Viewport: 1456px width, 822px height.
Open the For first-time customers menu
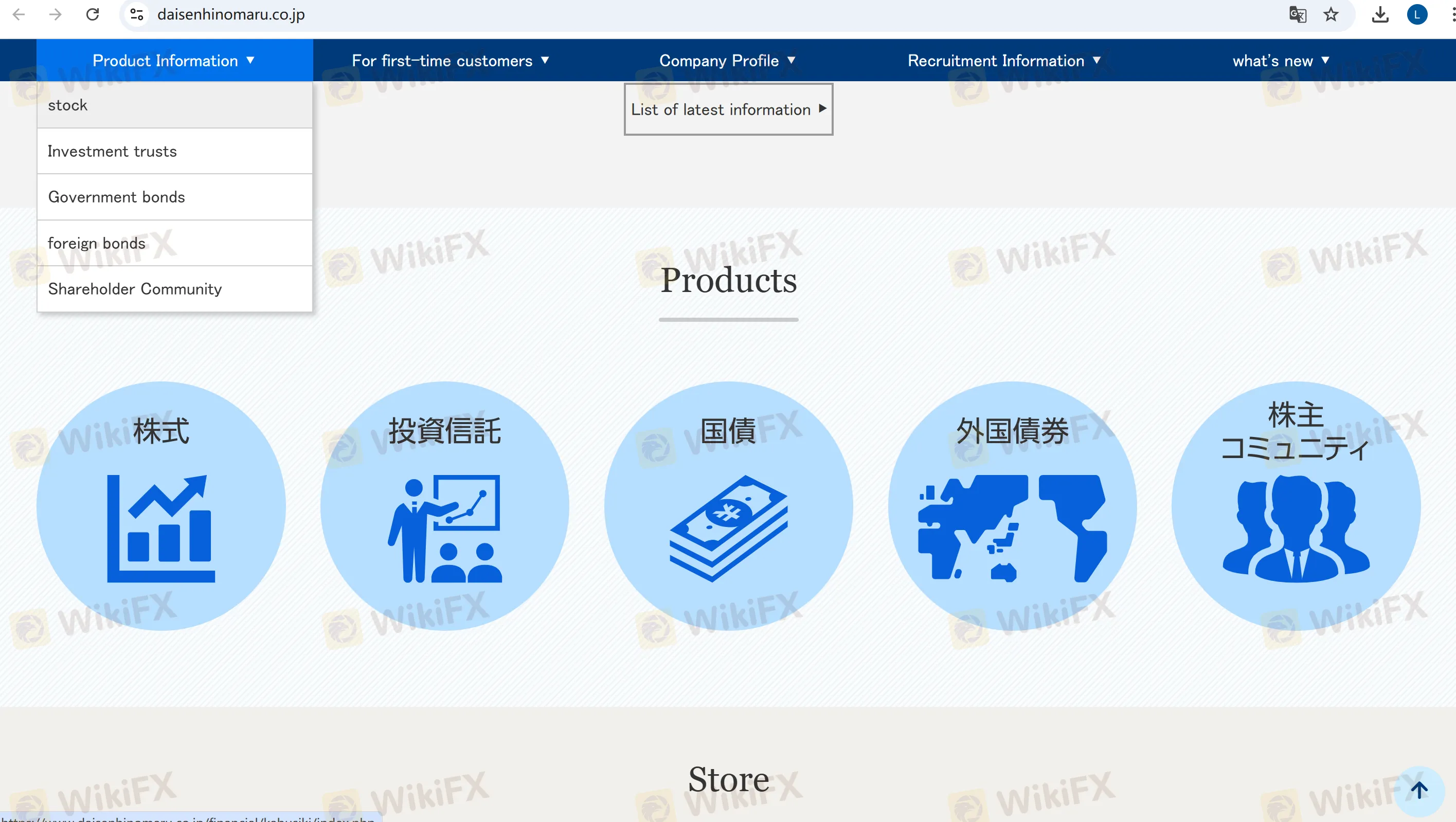(x=450, y=61)
